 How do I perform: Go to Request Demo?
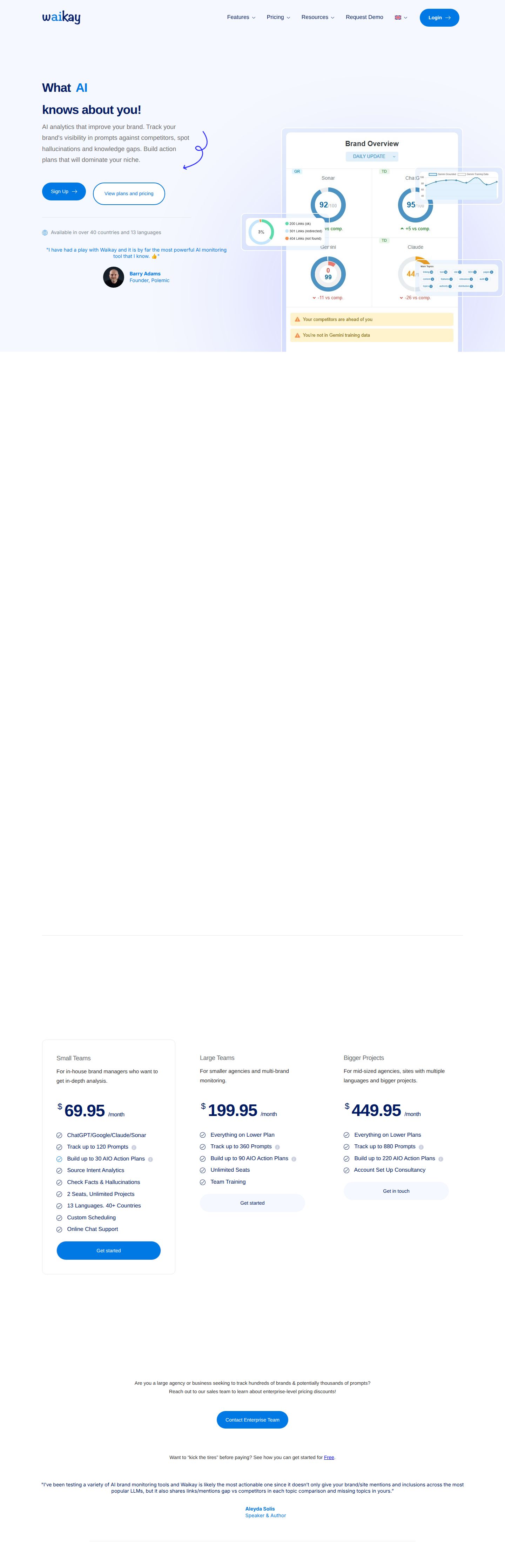[364, 17]
